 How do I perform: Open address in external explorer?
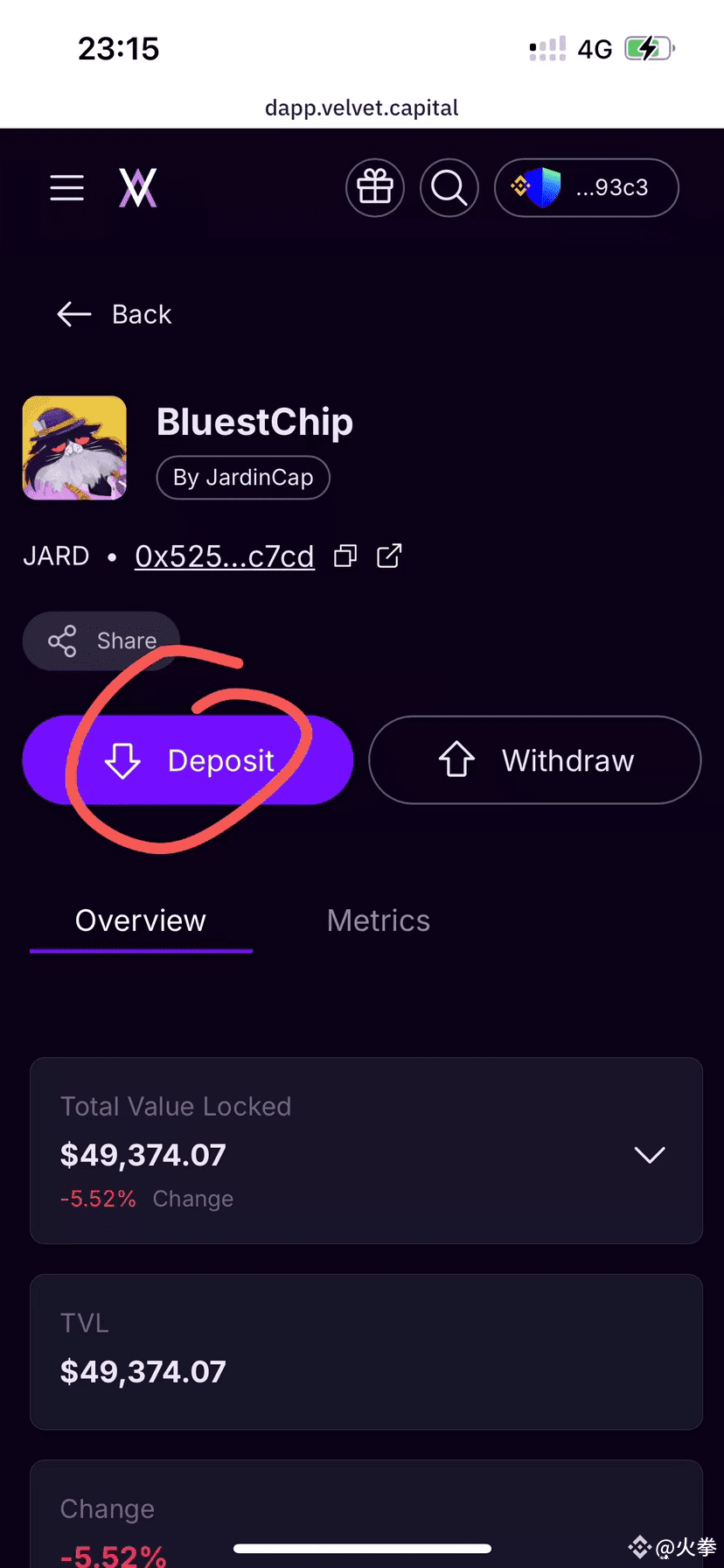389,556
